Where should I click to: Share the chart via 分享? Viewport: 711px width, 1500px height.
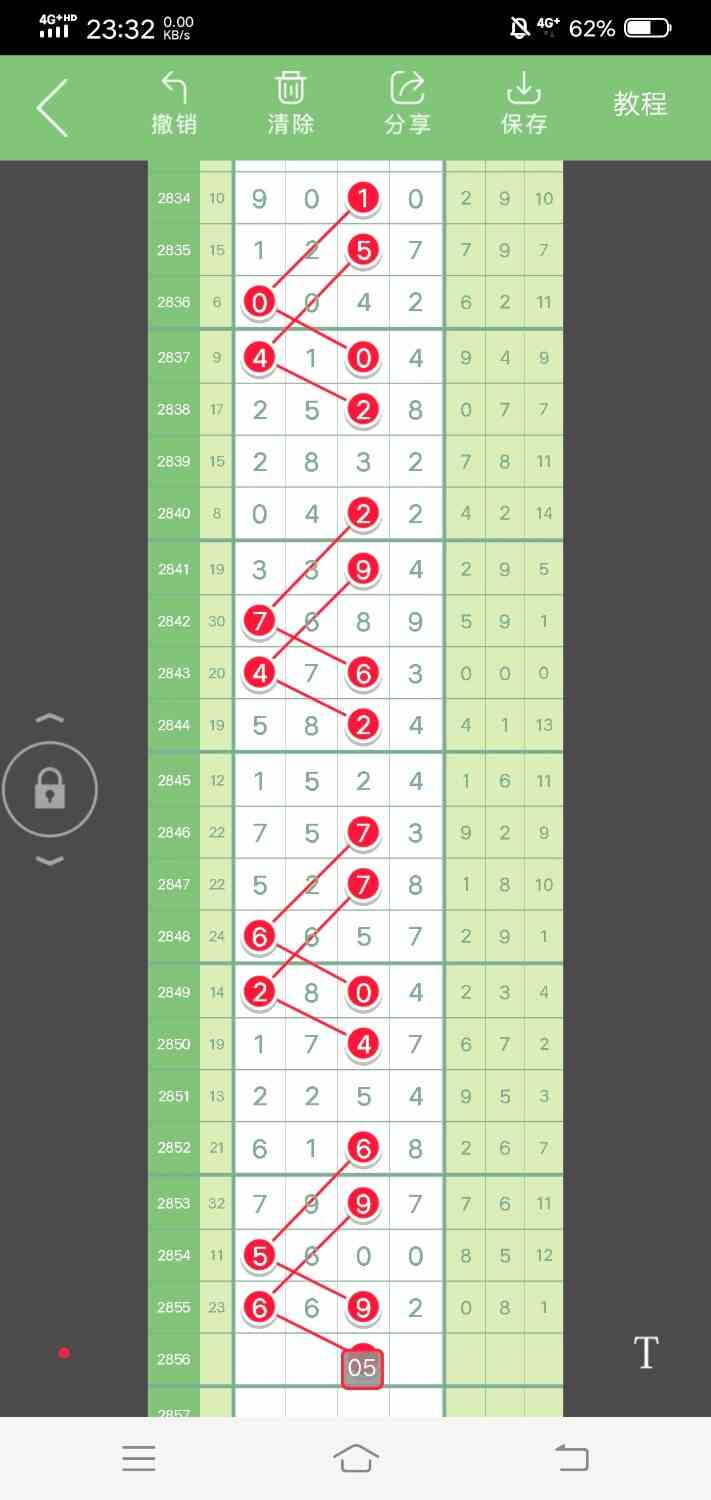click(x=407, y=104)
